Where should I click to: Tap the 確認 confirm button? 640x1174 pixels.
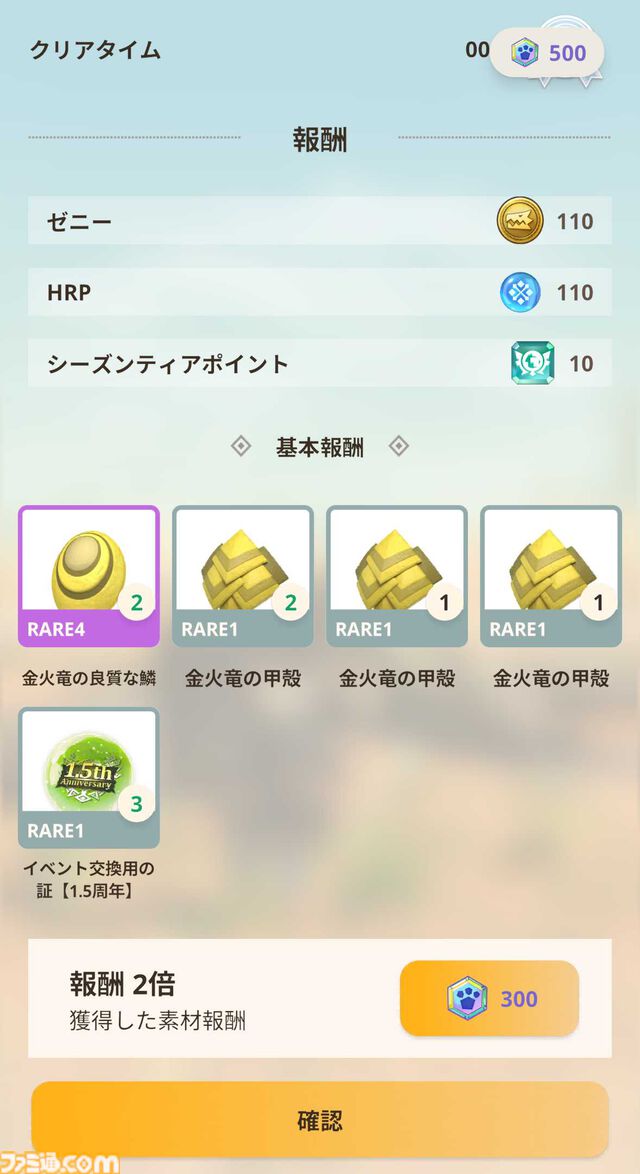tap(320, 1119)
